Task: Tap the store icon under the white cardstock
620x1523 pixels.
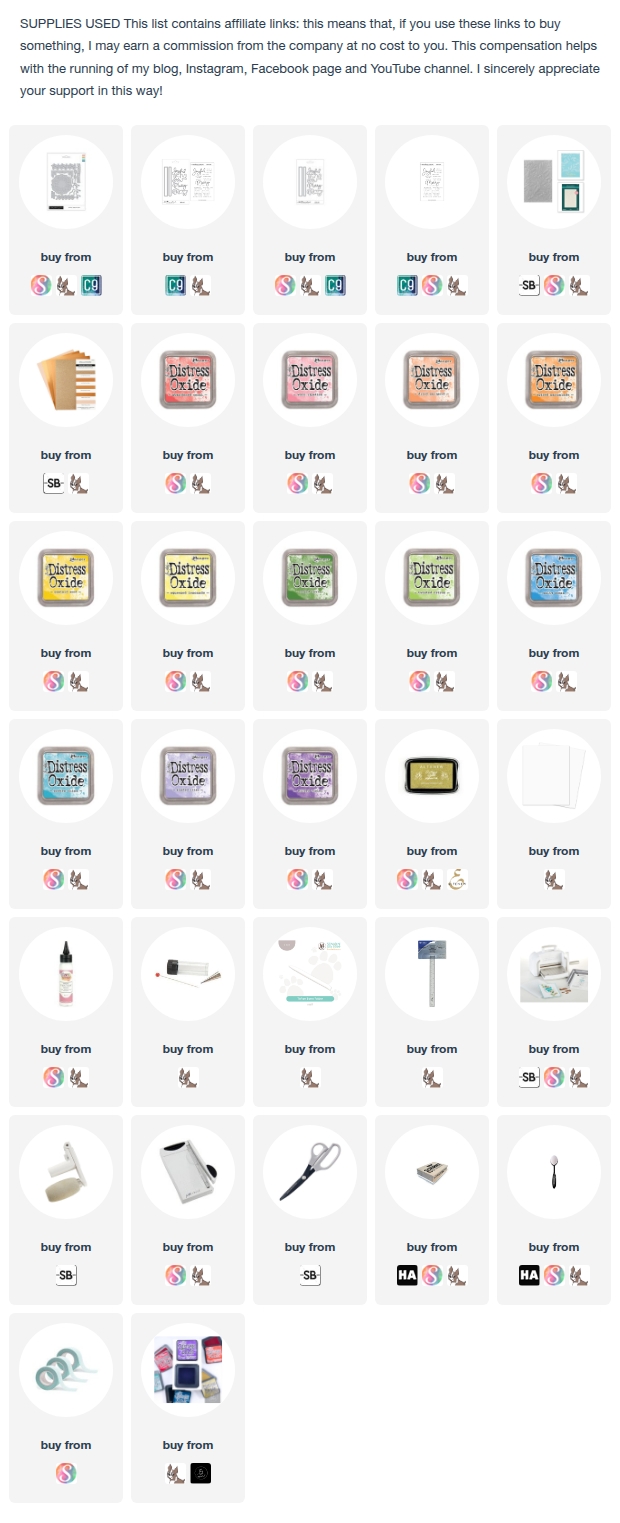Action: point(553,879)
